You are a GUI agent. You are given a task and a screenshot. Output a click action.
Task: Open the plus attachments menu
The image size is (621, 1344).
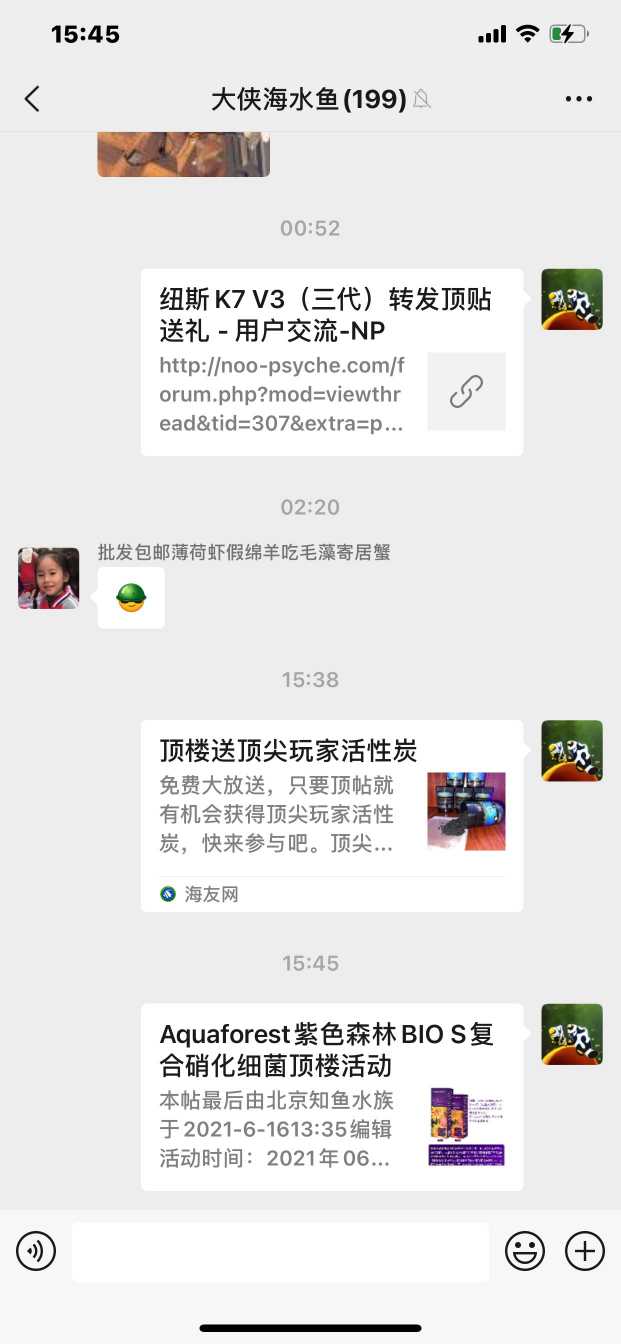(x=585, y=1251)
